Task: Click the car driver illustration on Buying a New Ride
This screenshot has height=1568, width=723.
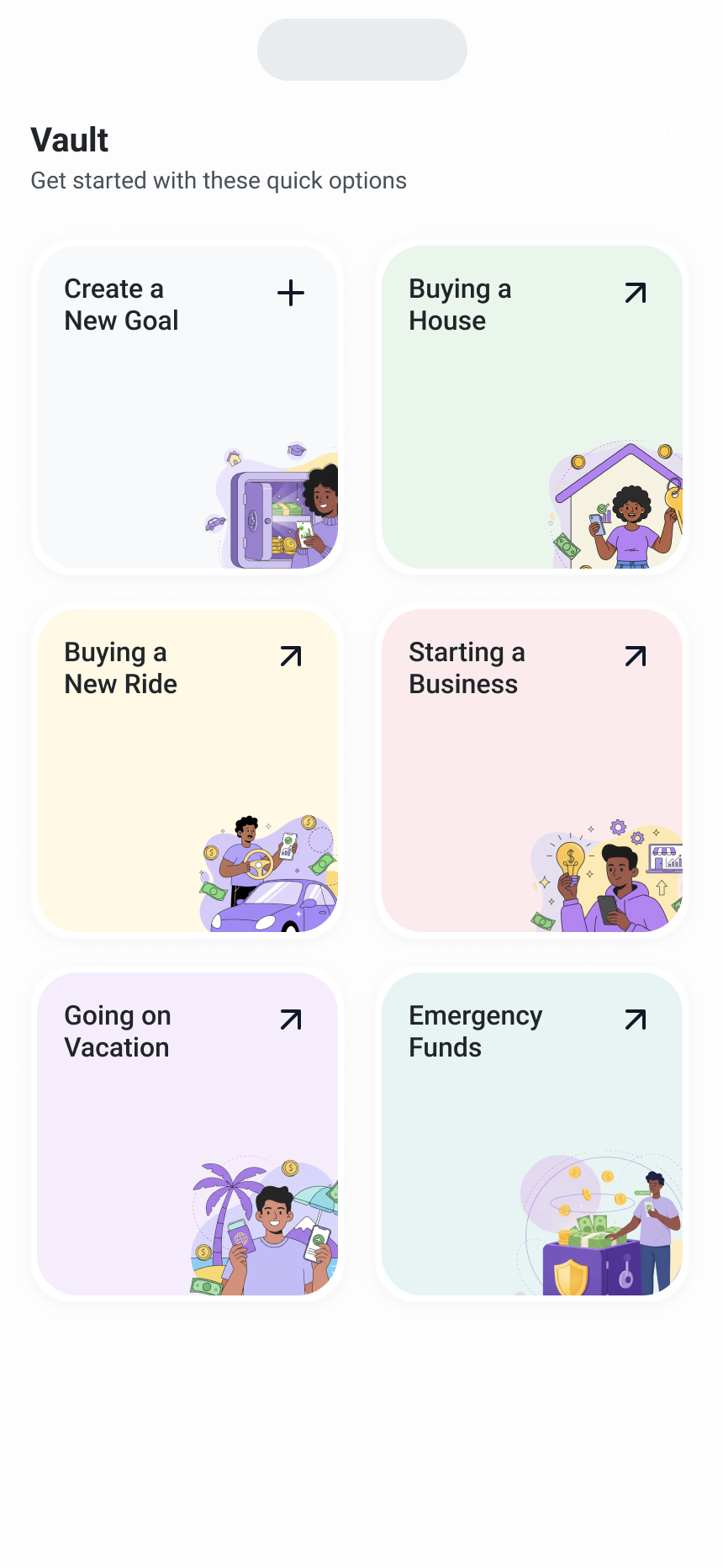Action: click(x=269, y=866)
